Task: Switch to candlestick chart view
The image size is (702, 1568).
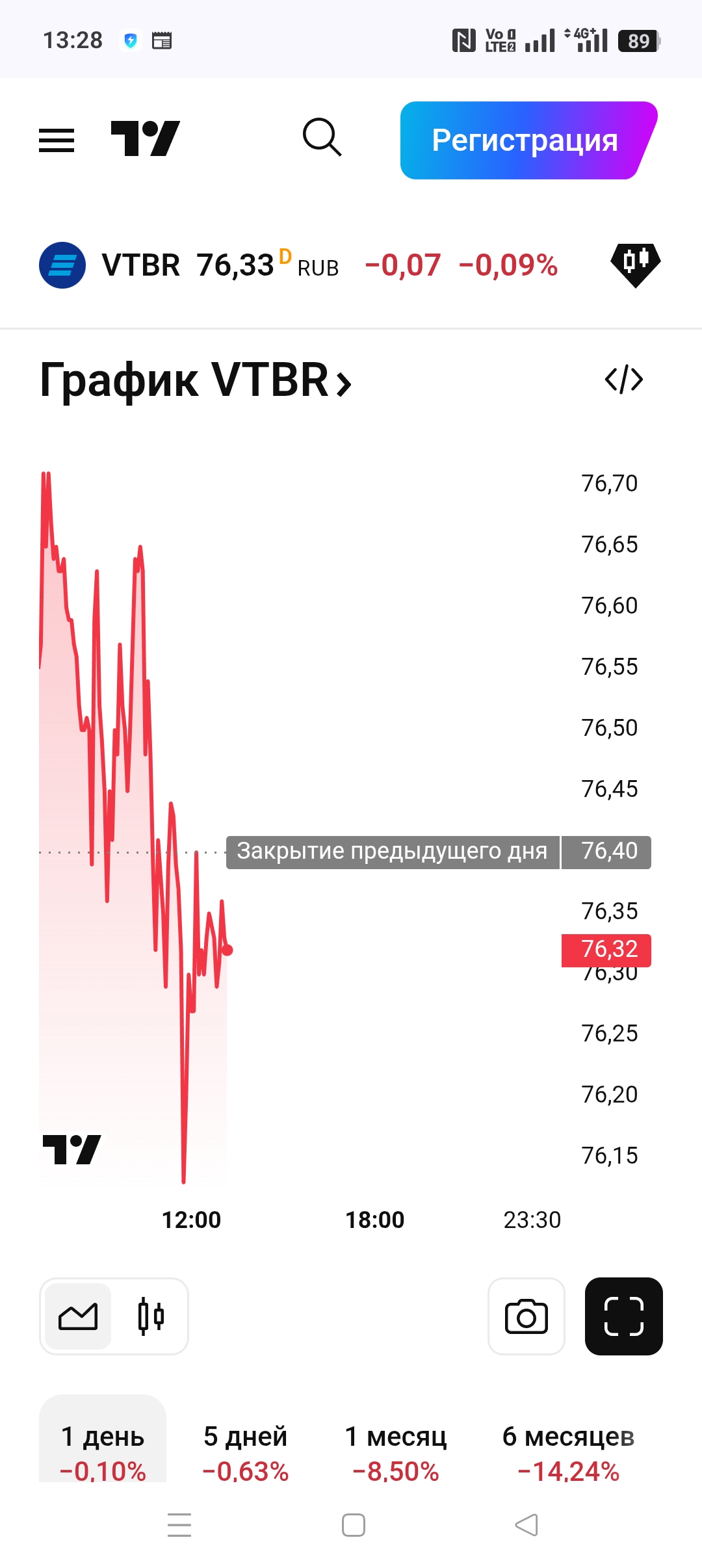Action: pos(151,1316)
